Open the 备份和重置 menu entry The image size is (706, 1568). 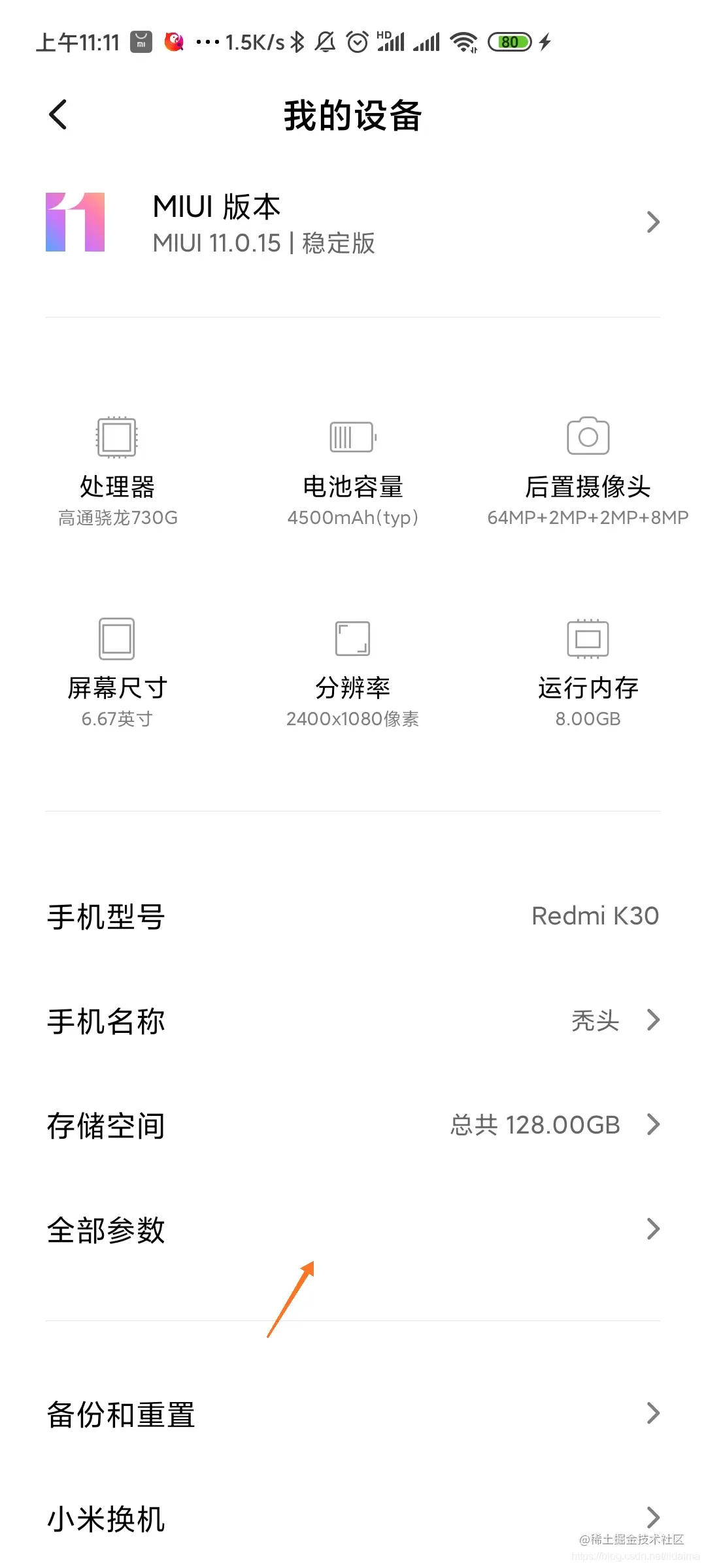[x=353, y=1413]
